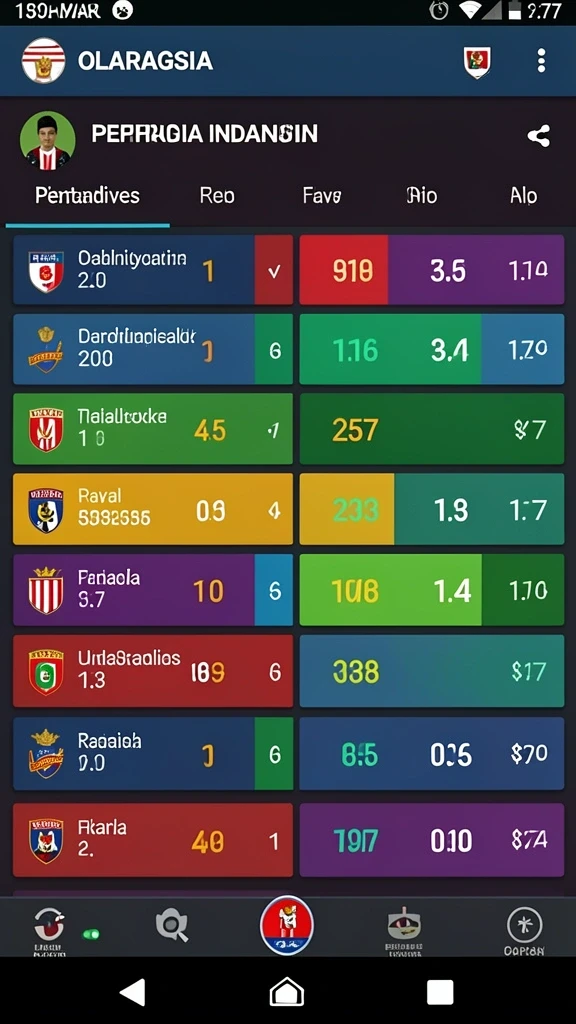Switch to the Fave tab

(x=321, y=195)
